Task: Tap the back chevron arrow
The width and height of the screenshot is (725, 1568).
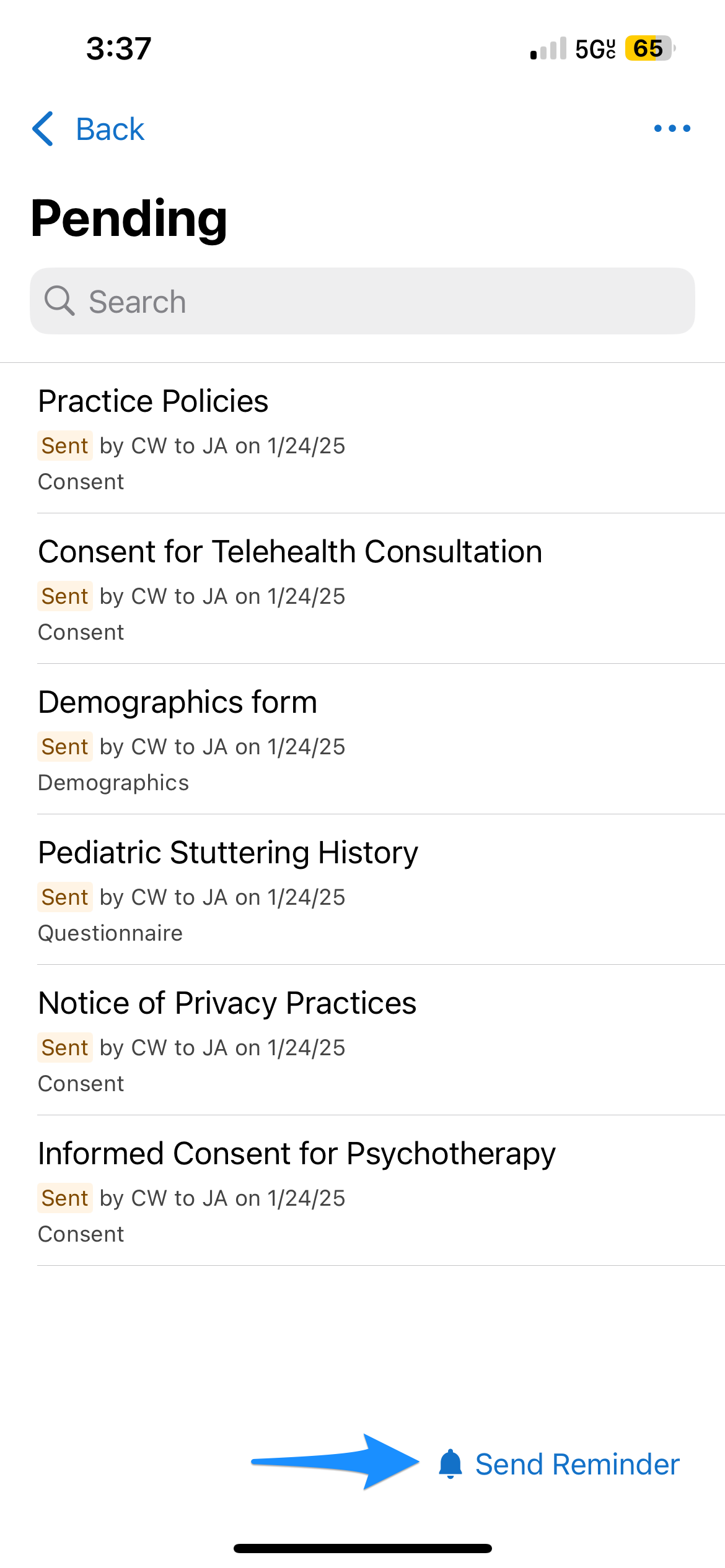Action: [x=43, y=129]
